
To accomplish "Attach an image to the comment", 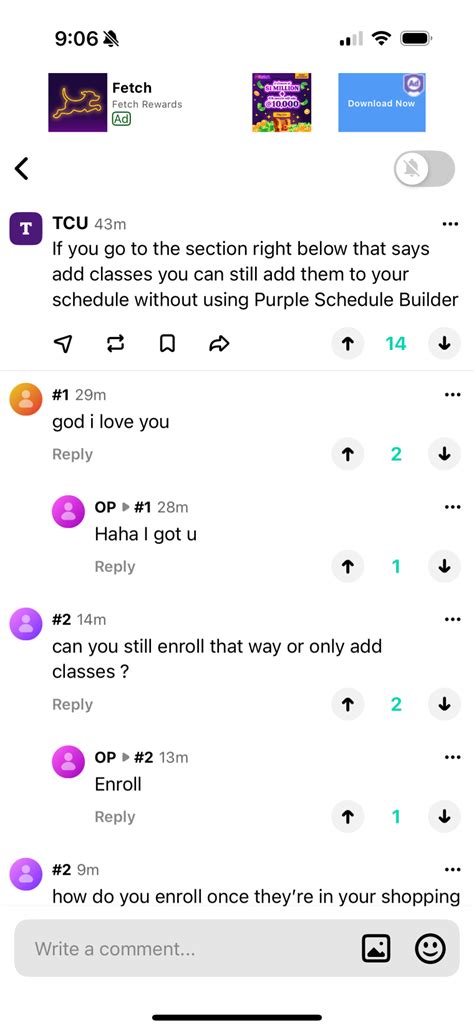I will click(x=376, y=948).
